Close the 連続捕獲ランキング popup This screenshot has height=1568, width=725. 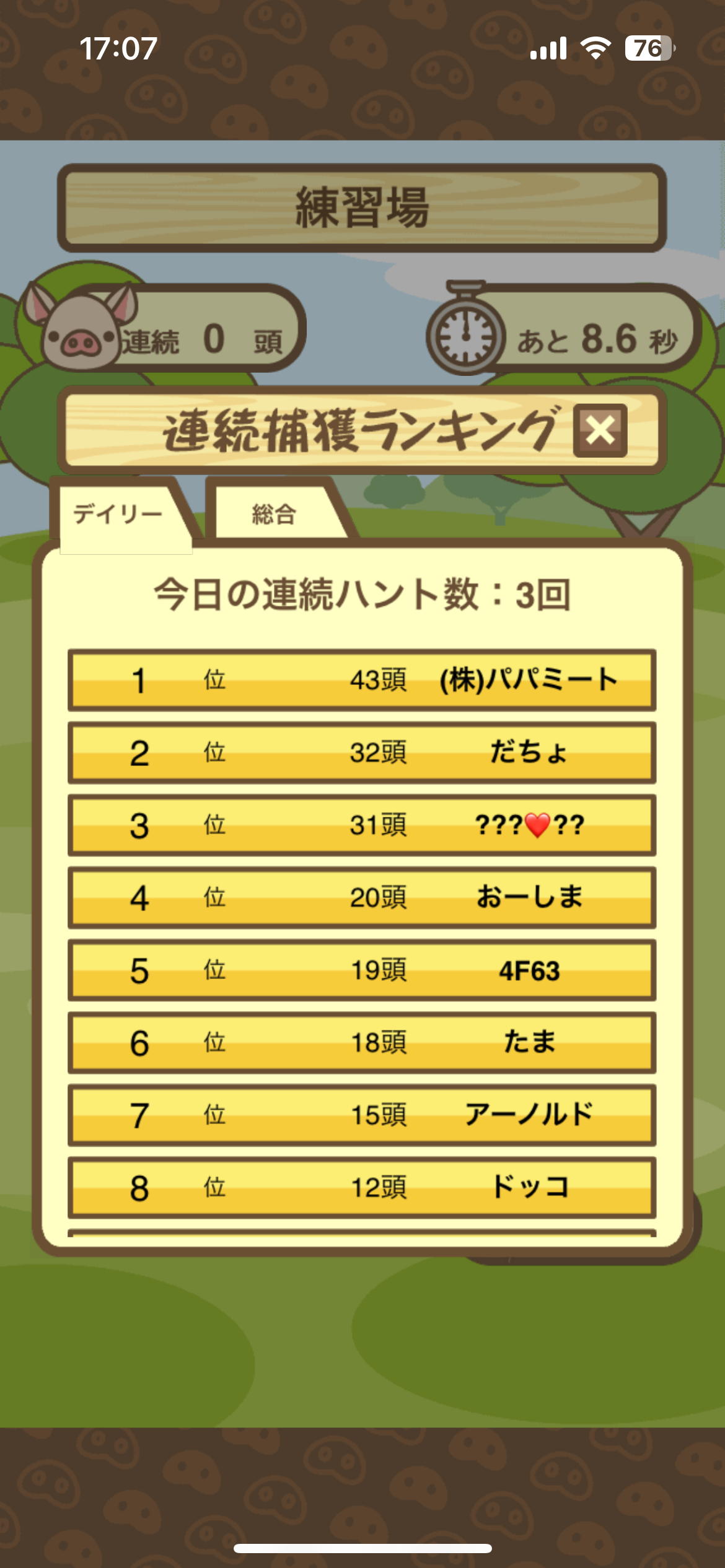pos(600,431)
